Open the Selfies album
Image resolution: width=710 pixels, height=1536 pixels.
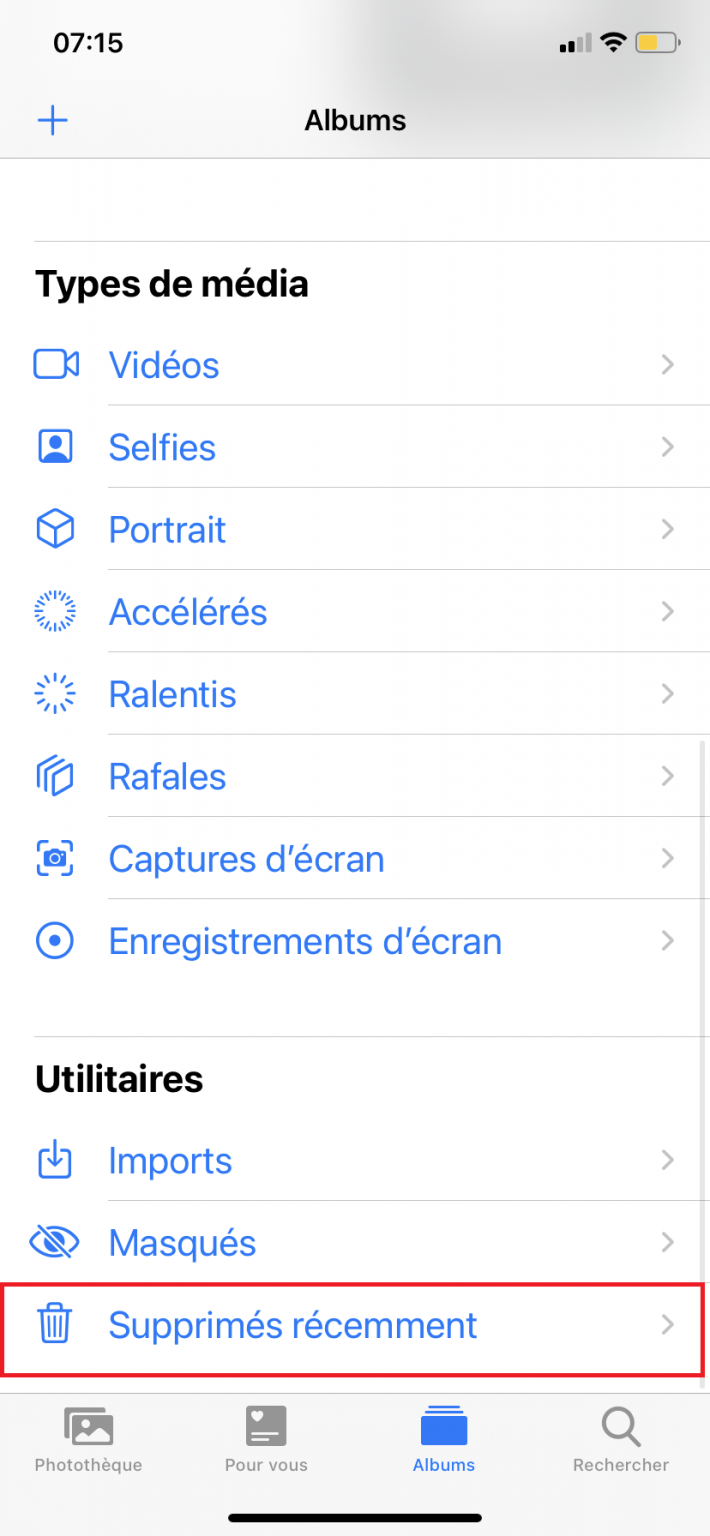point(162,447)
